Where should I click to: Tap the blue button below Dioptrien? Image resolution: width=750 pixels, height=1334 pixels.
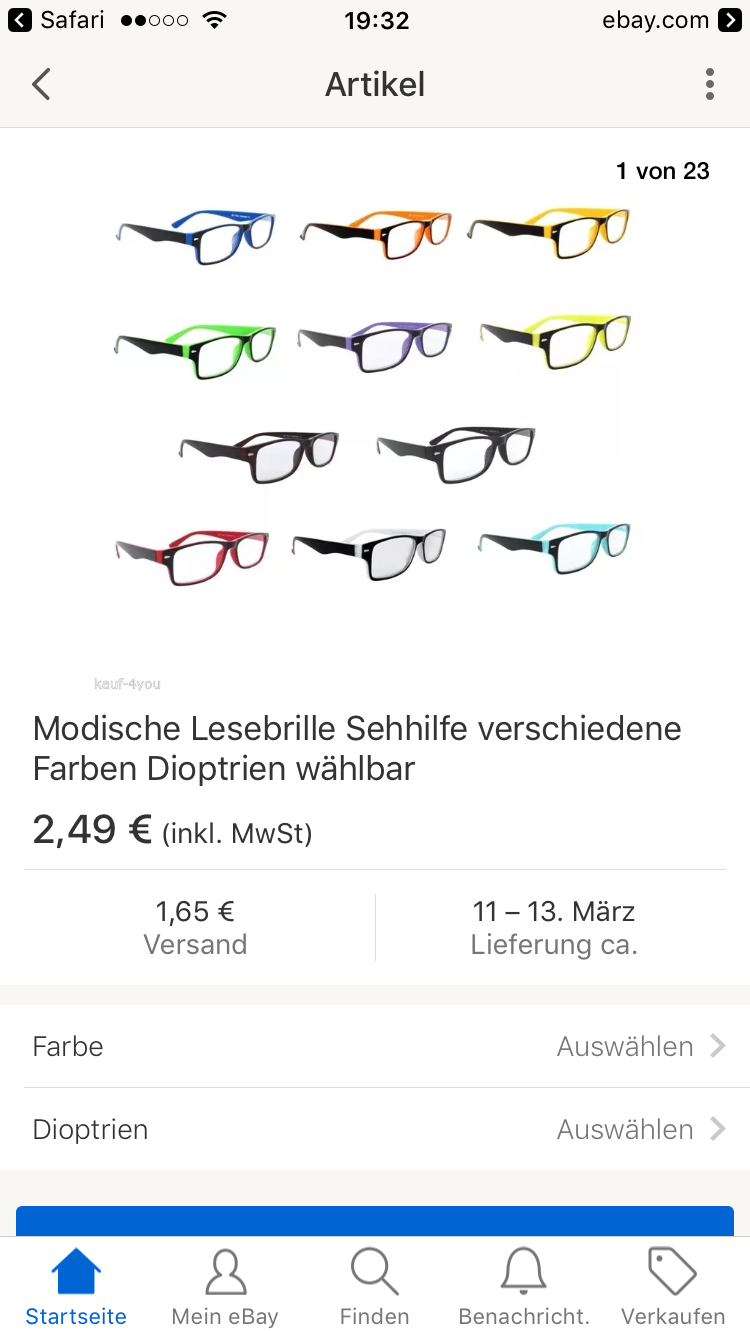click(375, 1221)
